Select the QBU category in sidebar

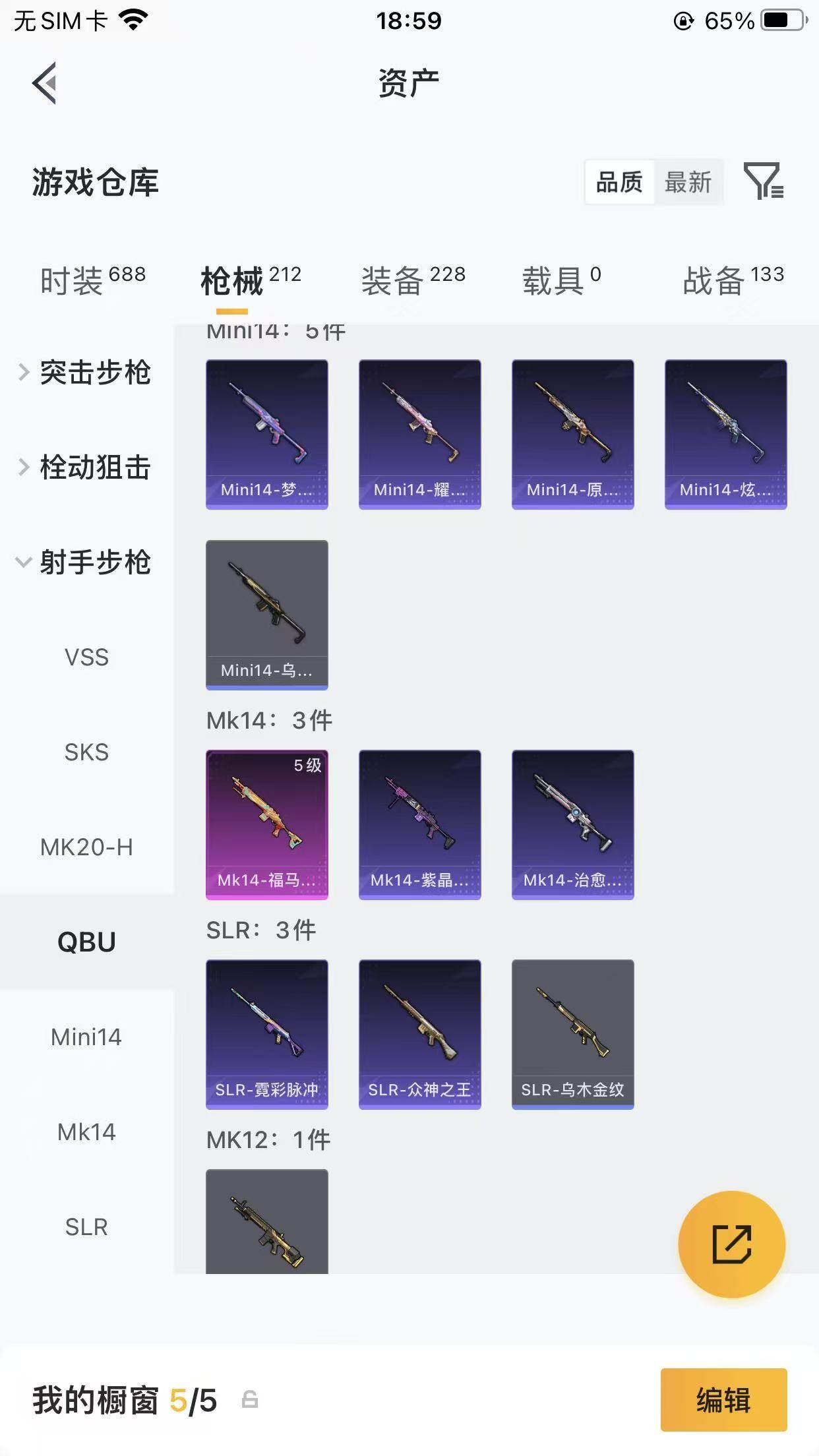tap(86, 942)
